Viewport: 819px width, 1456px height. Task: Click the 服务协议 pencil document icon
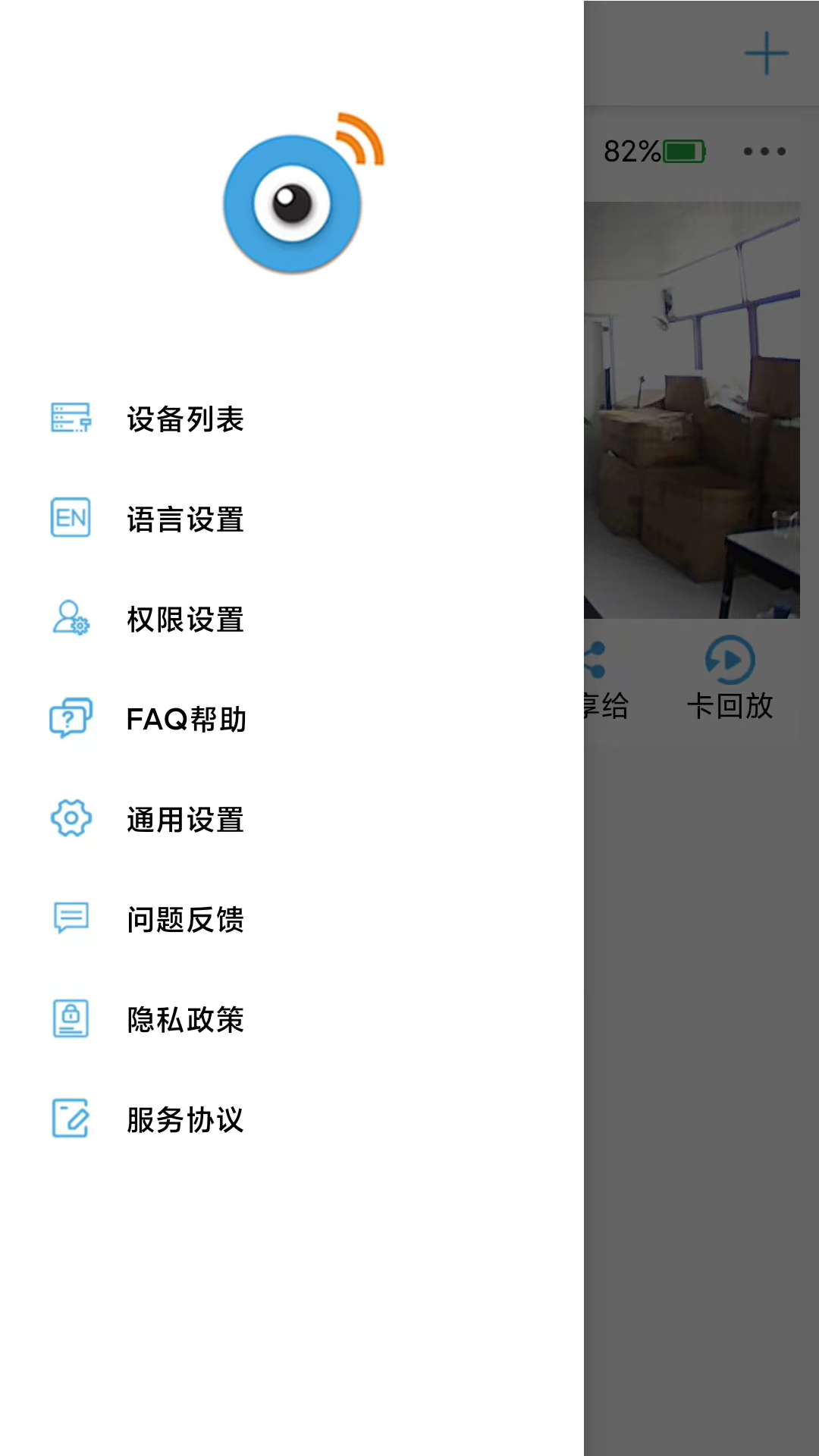71,1119
